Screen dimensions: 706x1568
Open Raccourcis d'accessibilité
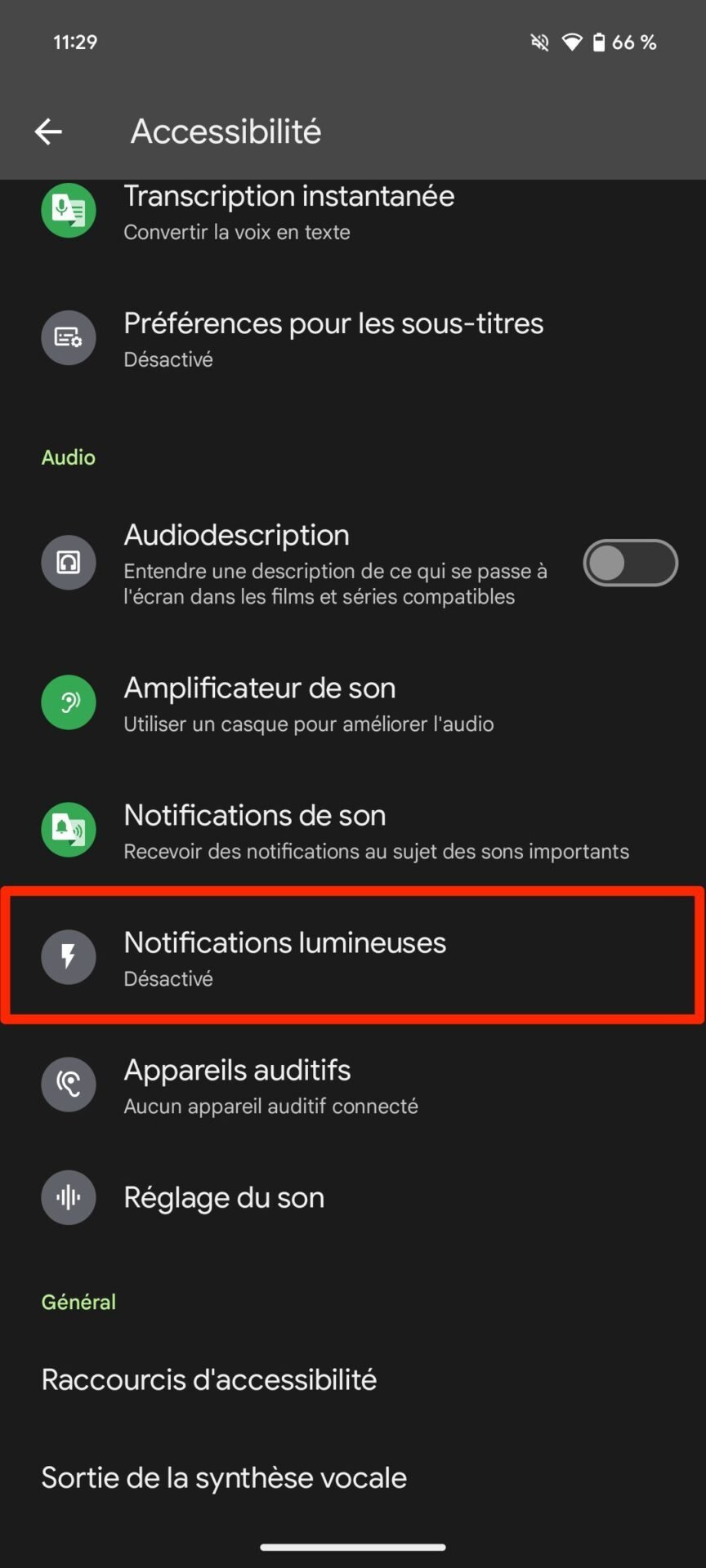point(353,1380)
